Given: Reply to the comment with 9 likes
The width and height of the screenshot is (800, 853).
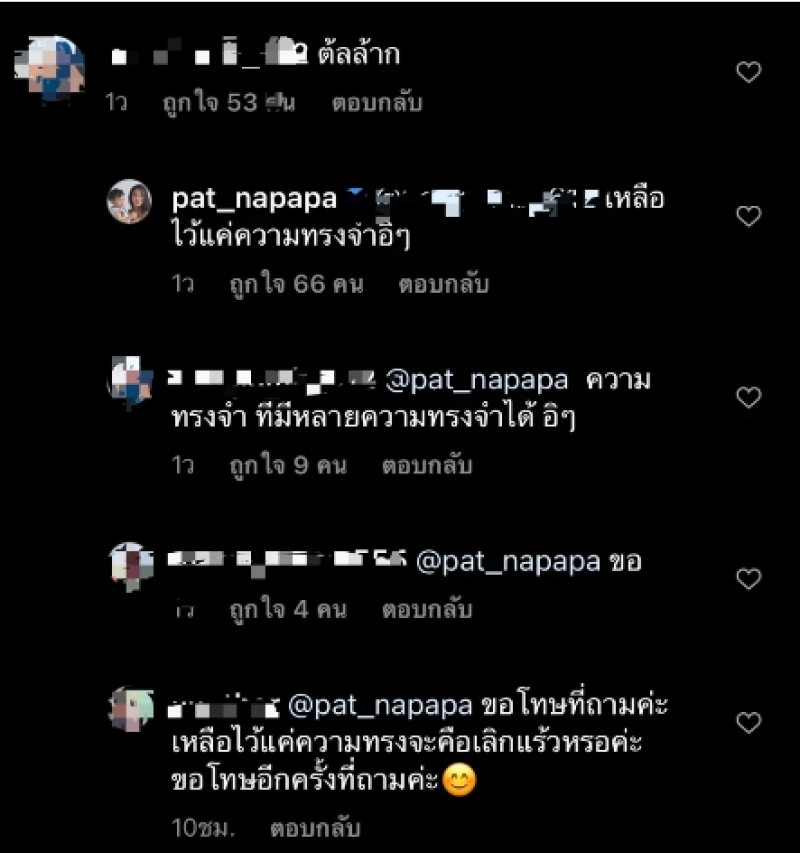Looking at the screenshot, I should (x=427, y=466).
